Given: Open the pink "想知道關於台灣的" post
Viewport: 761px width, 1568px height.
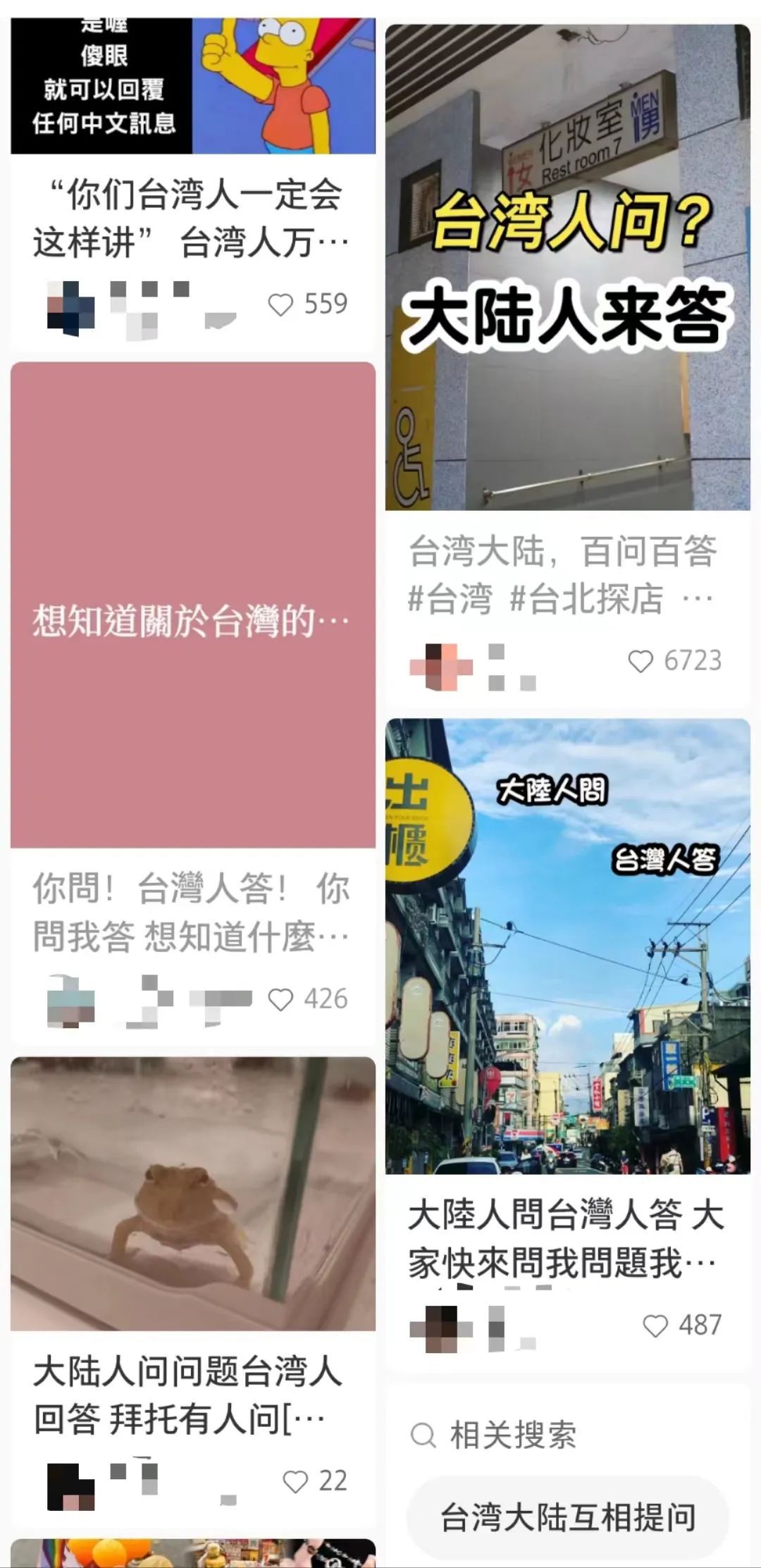Looking at the screenshot, I should point(192,605).
